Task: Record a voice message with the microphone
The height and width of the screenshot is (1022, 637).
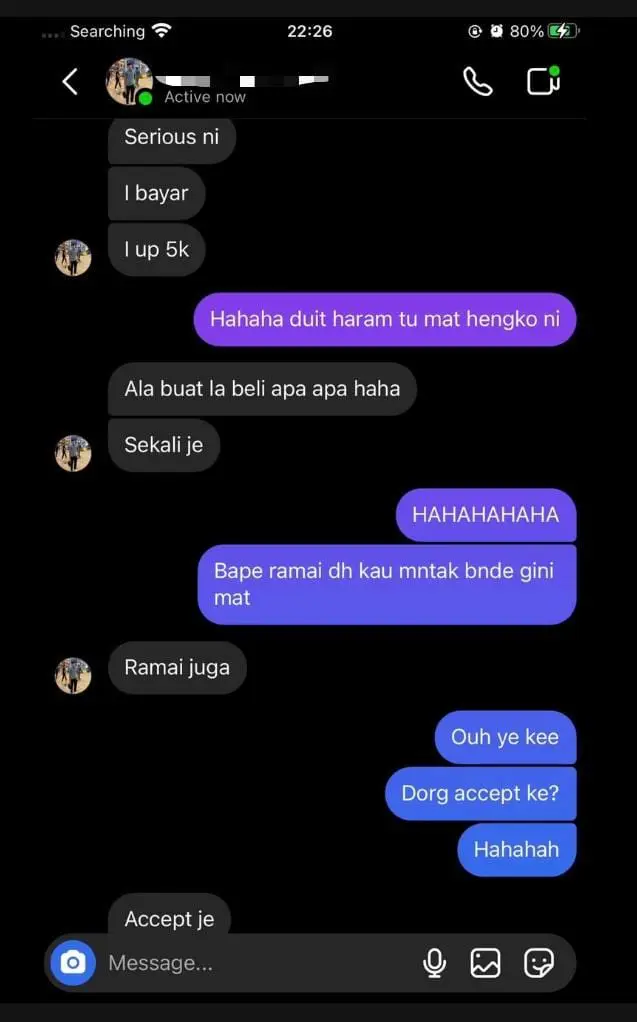Action: pyautogui.click(x=434, y=963)
